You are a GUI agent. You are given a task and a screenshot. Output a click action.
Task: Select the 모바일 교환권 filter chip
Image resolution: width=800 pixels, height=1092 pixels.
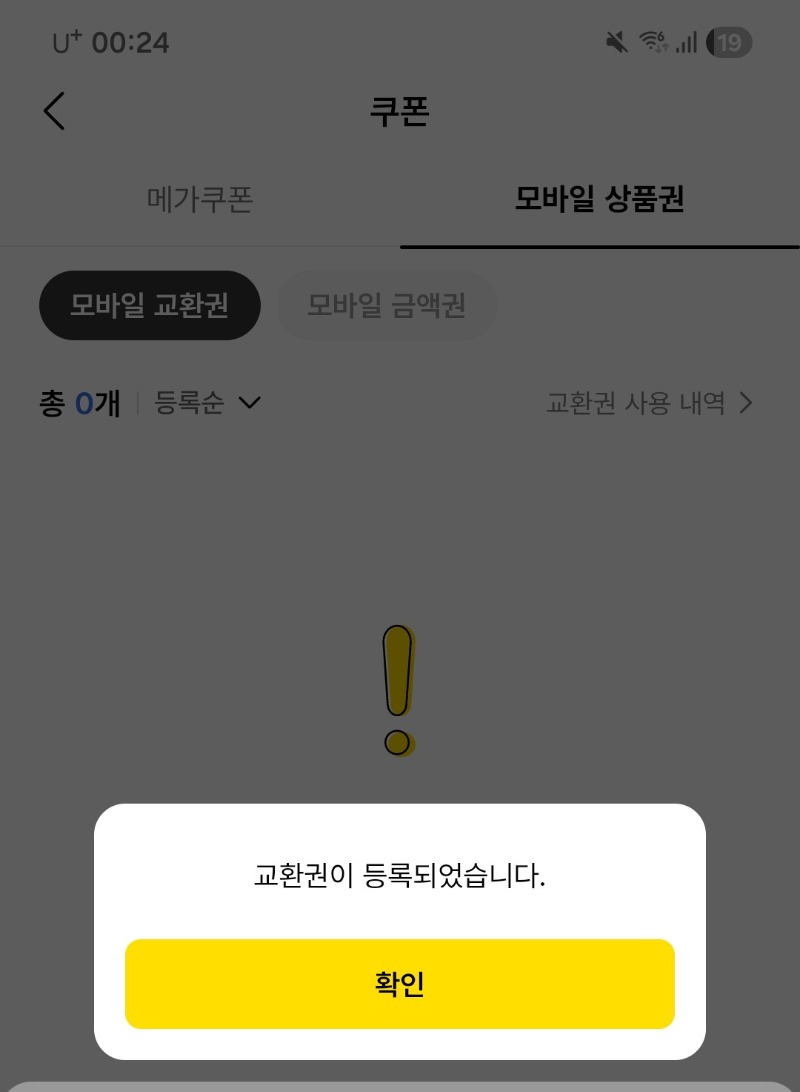[x=149, y=305]
